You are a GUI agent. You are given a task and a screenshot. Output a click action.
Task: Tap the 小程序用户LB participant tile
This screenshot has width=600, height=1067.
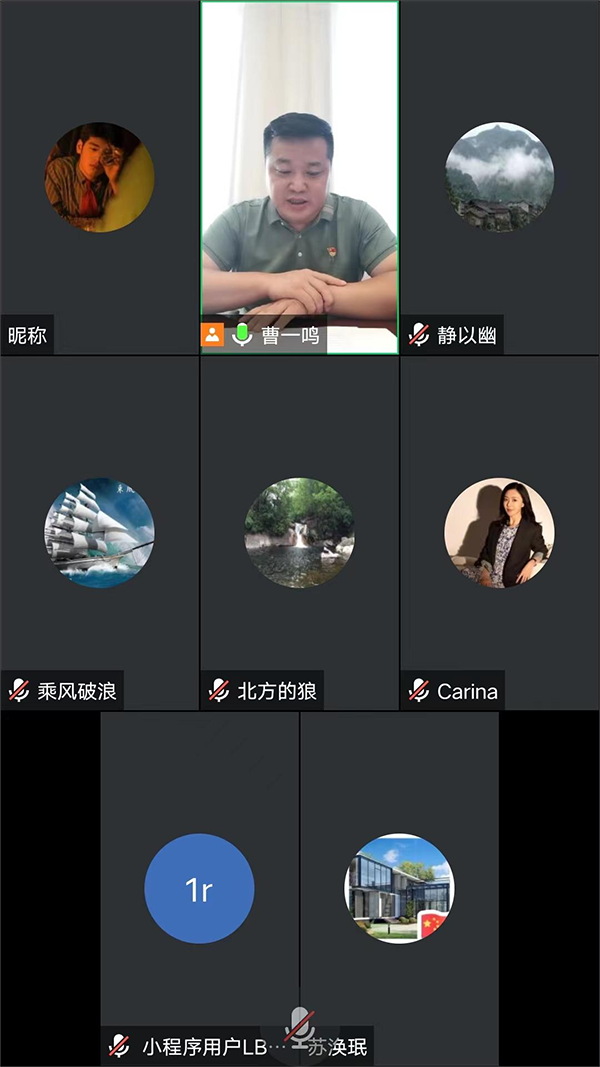tap(199, 888)
